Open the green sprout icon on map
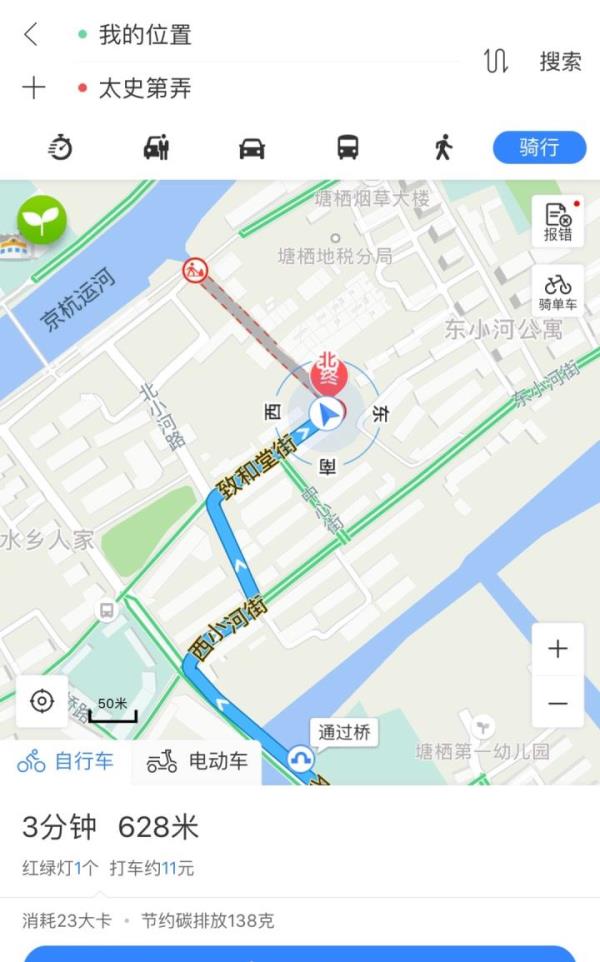Screen dimensions: 600x962 [42, 220]
